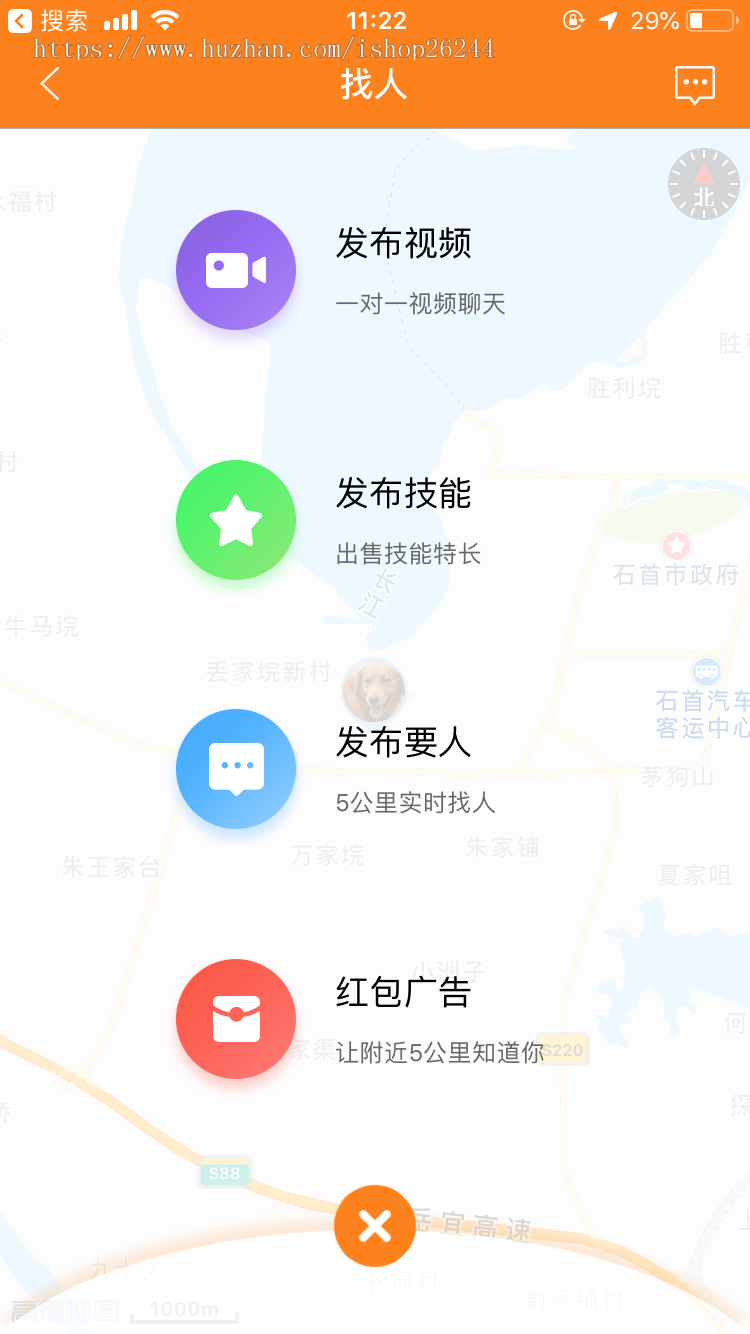
Task: Open 发布要人 chat bubble icon
Action: point(236,769)
